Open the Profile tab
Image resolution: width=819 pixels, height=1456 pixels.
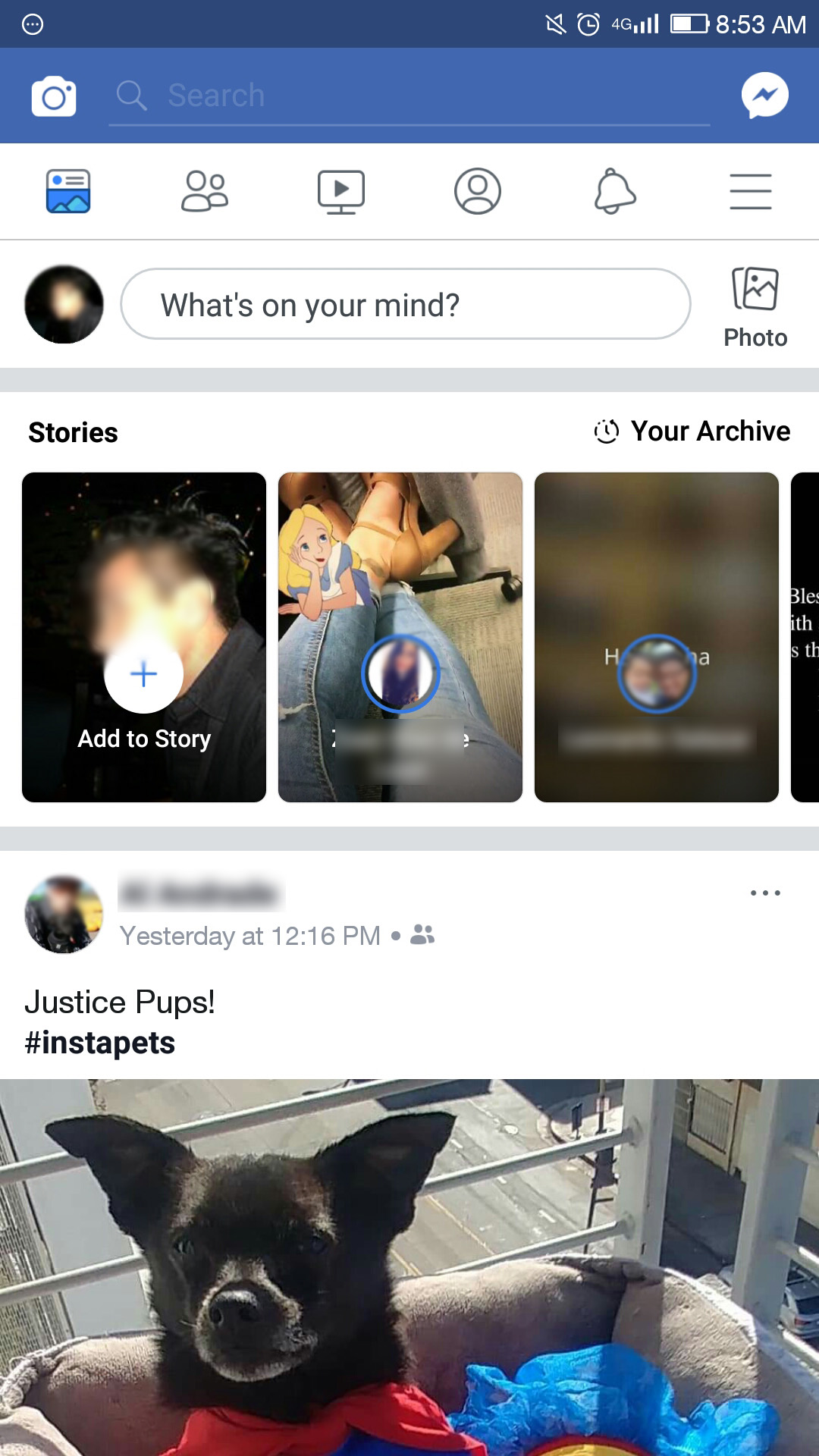pos(478,191)
